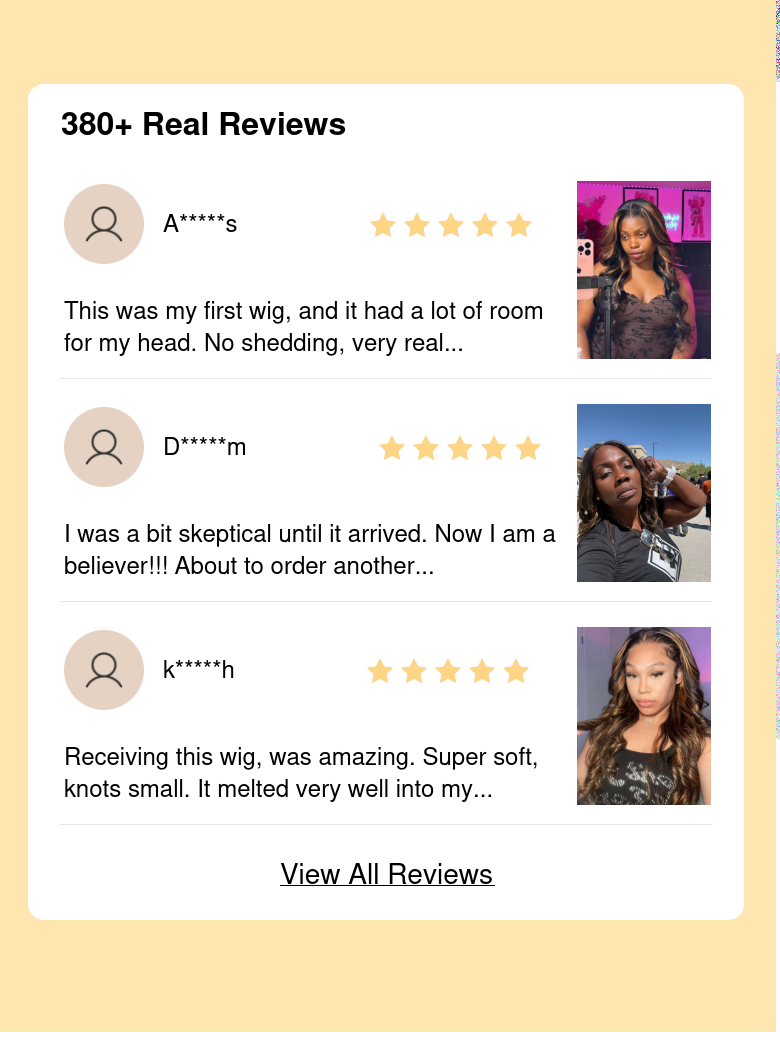Open the photo in k*****h's review

click(643, 716)
